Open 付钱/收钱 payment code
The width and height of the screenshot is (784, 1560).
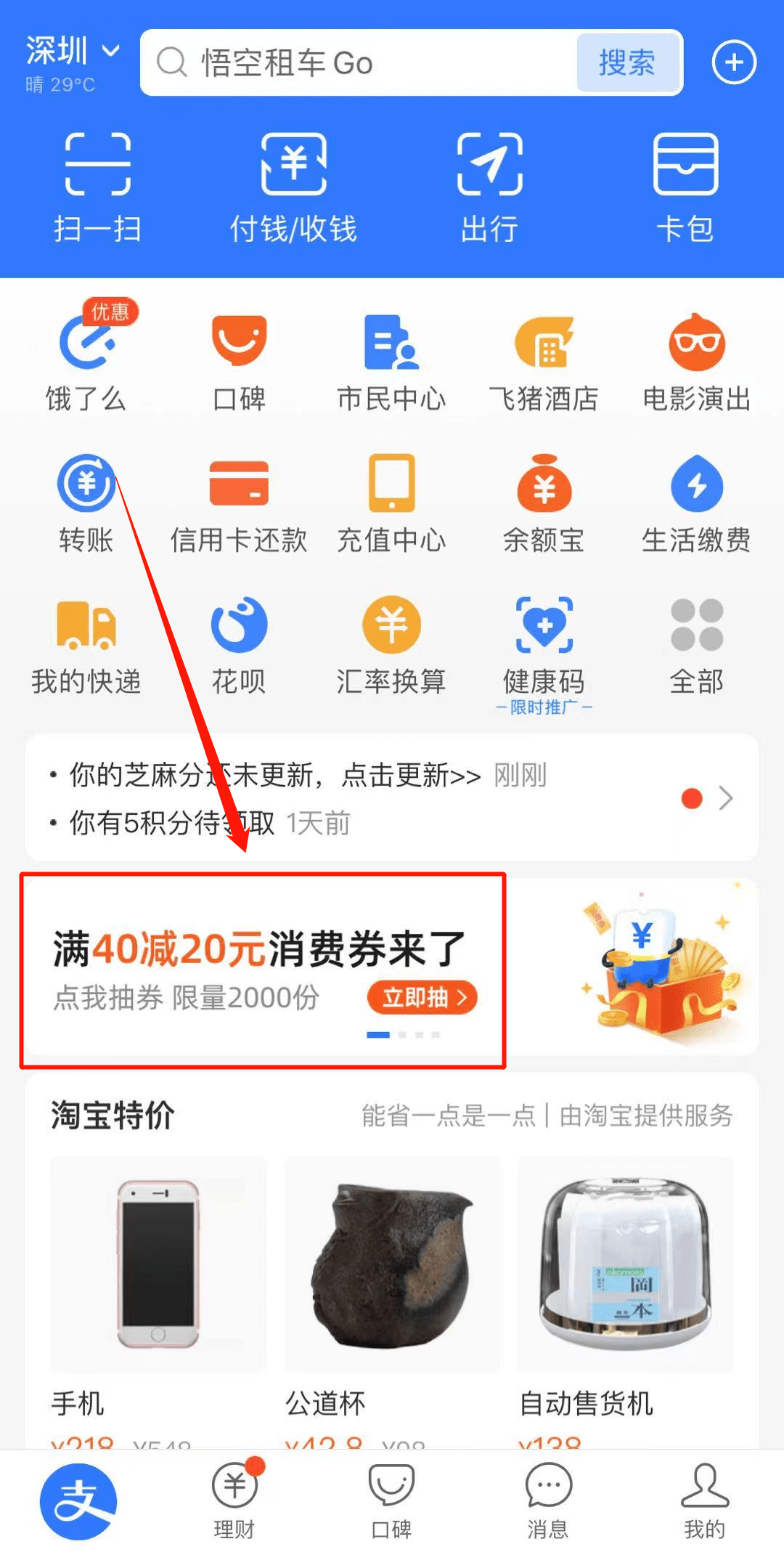click(x=293, y=186)
